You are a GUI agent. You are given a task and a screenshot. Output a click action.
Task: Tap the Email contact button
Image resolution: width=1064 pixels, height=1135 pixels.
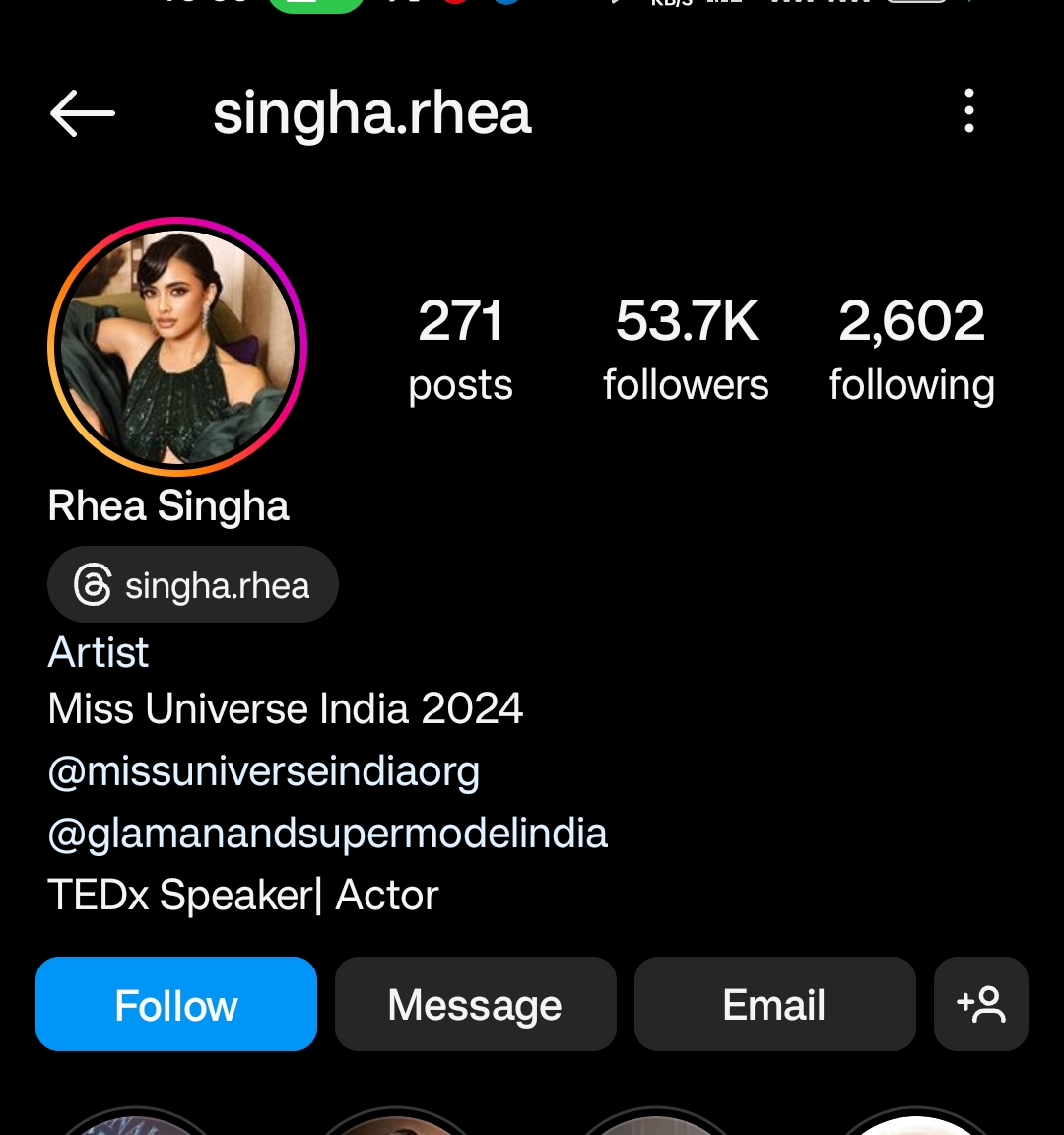774,1005
